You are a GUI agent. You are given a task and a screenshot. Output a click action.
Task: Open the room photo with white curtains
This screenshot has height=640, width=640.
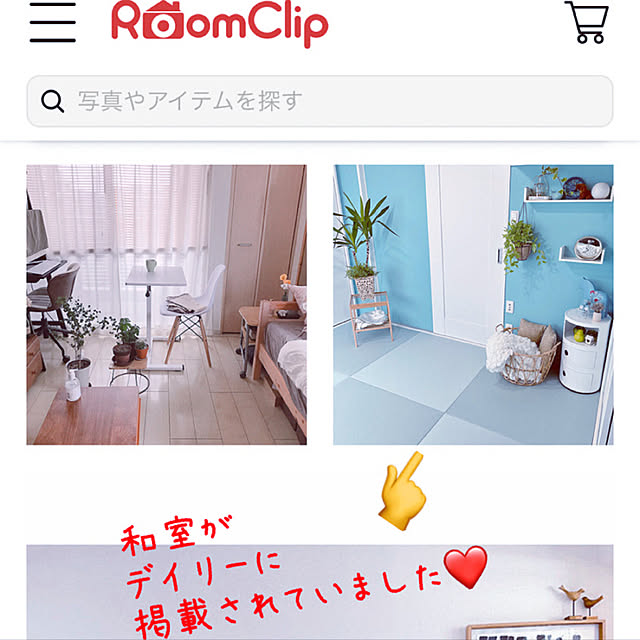coord(166,304)
